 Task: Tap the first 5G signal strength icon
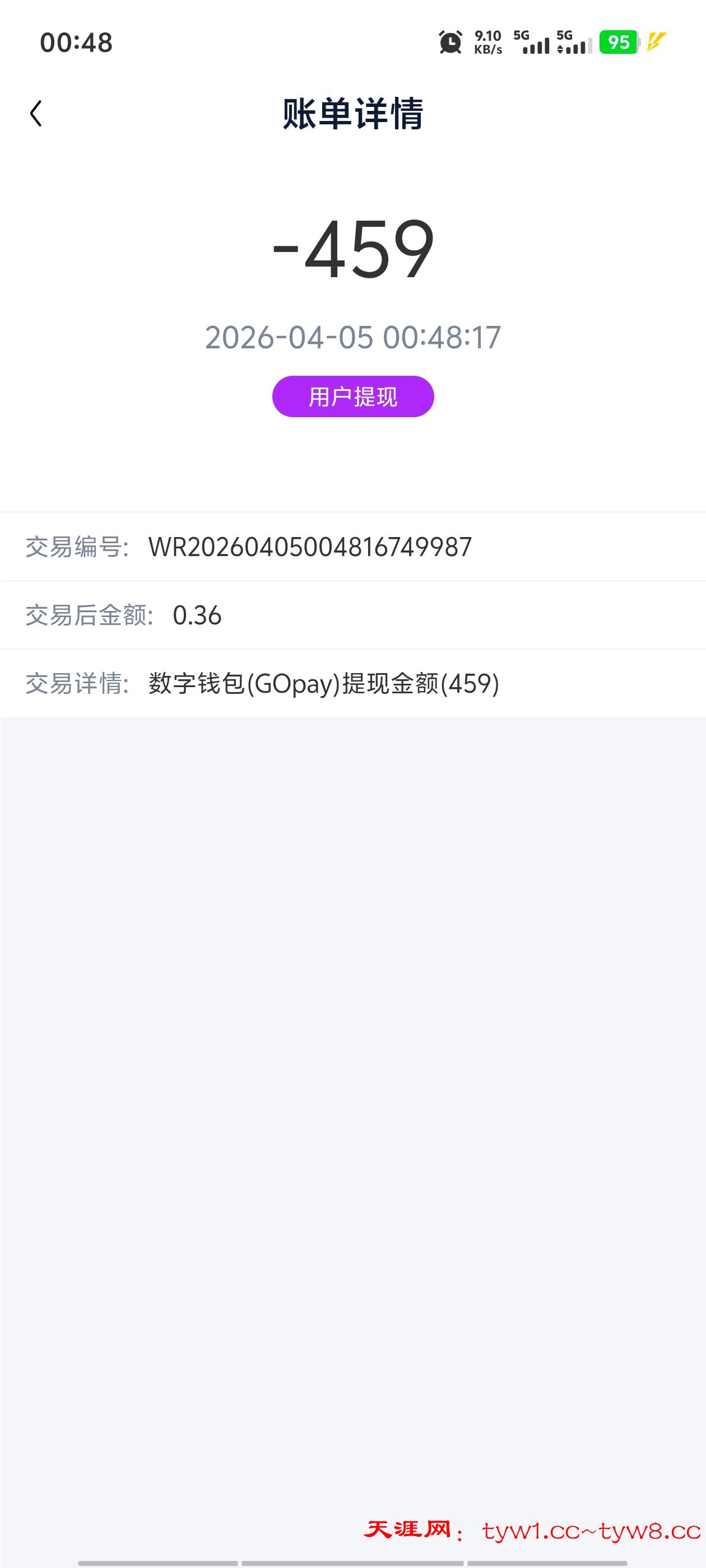pyautogui.click(x=531, y=44)
